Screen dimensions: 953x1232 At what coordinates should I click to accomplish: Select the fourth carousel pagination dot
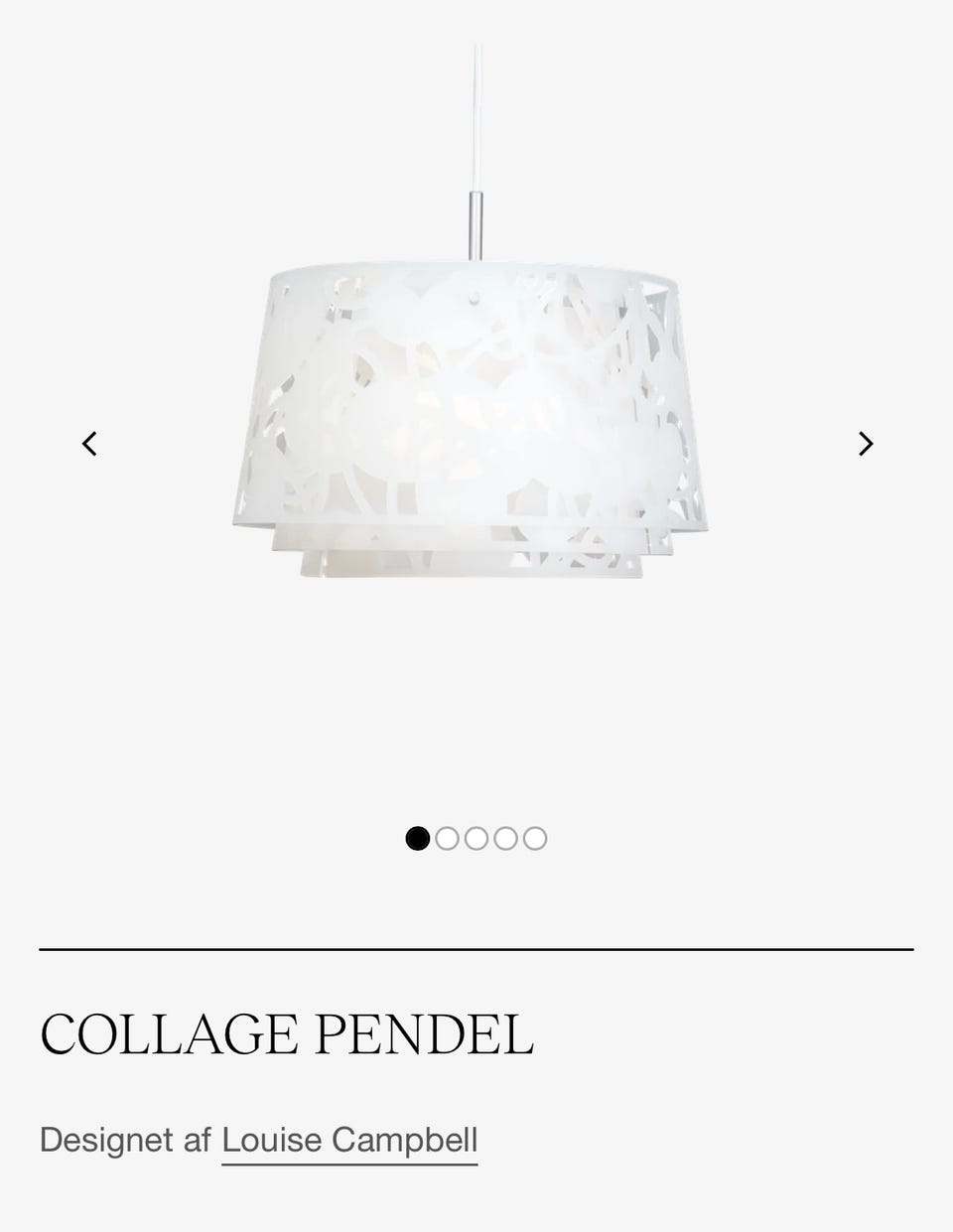504,837
